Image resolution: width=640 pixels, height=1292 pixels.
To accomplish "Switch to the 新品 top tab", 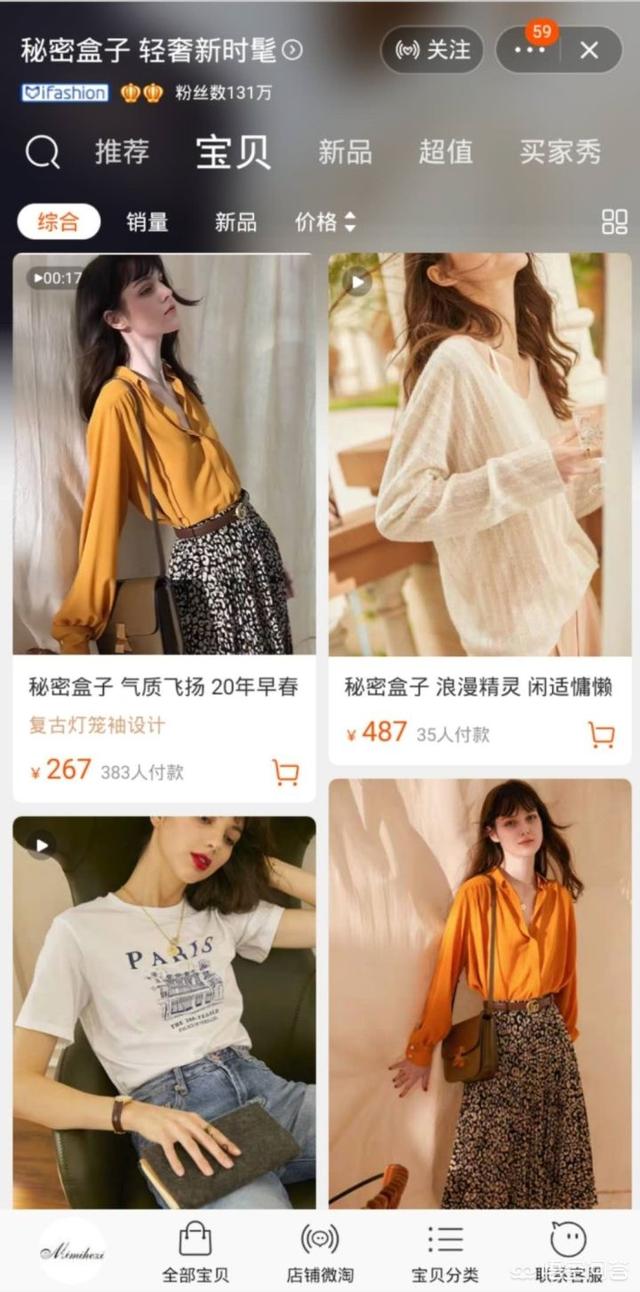I will (345, 152).
